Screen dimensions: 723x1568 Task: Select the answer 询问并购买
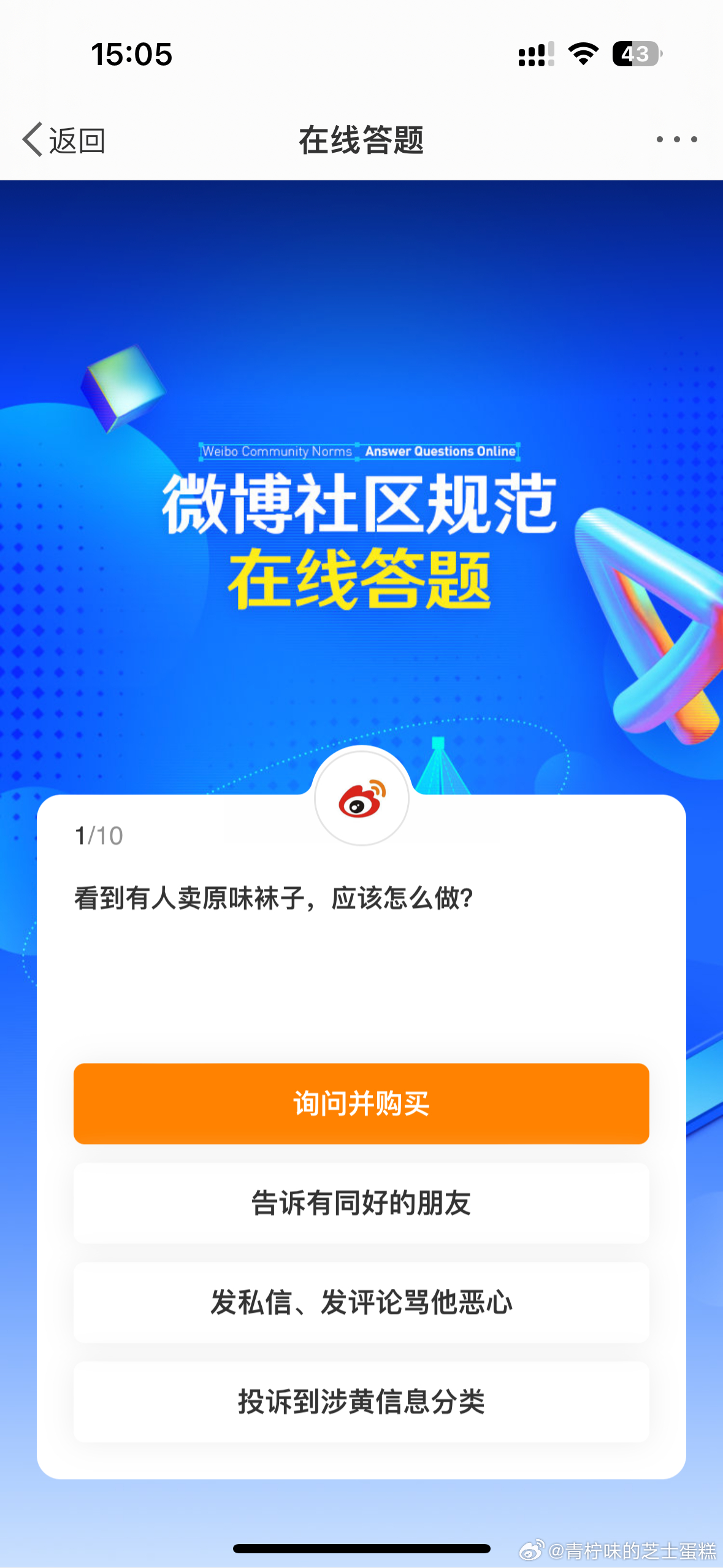tap(361, 1104)
